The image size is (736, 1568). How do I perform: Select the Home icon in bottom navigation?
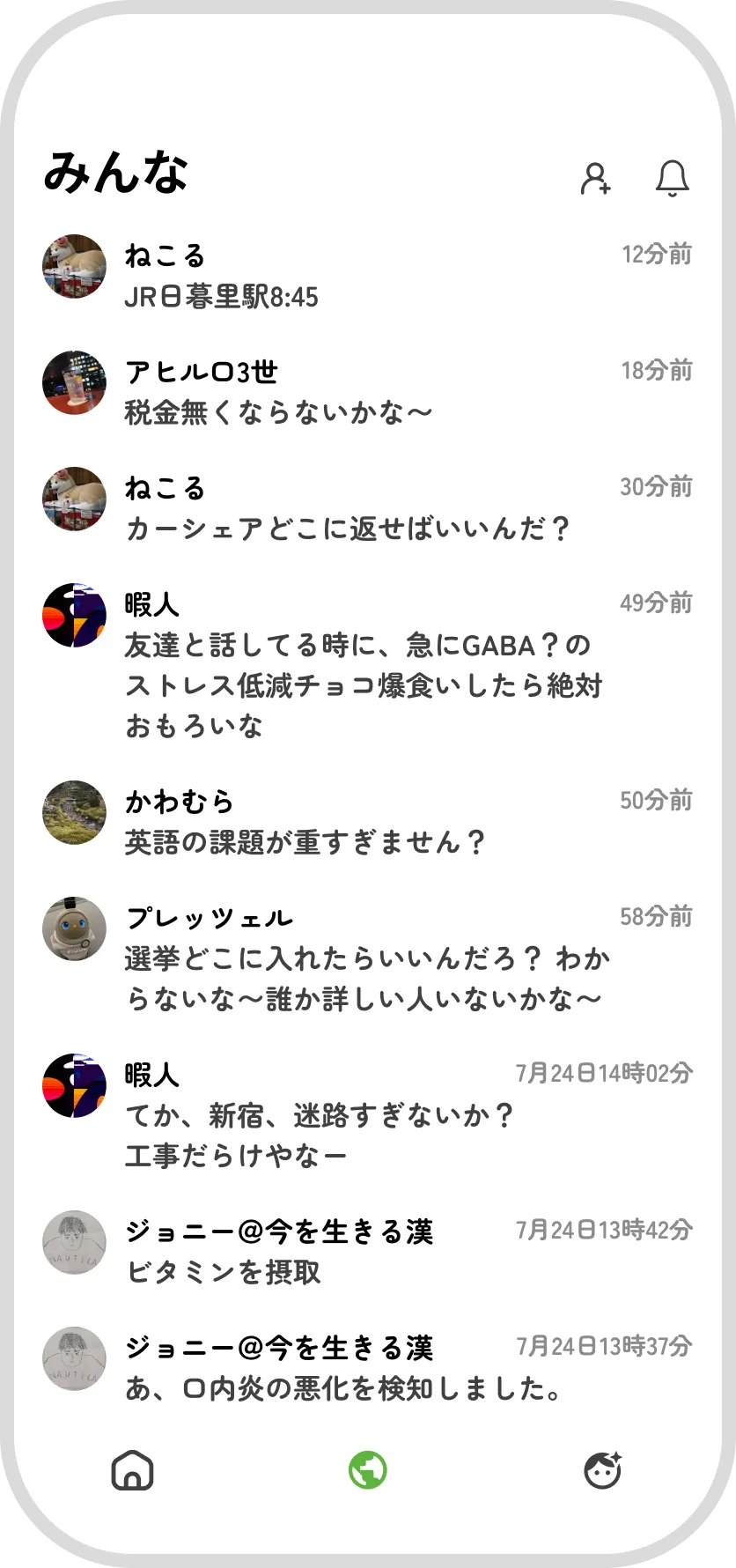point(132,1469)
